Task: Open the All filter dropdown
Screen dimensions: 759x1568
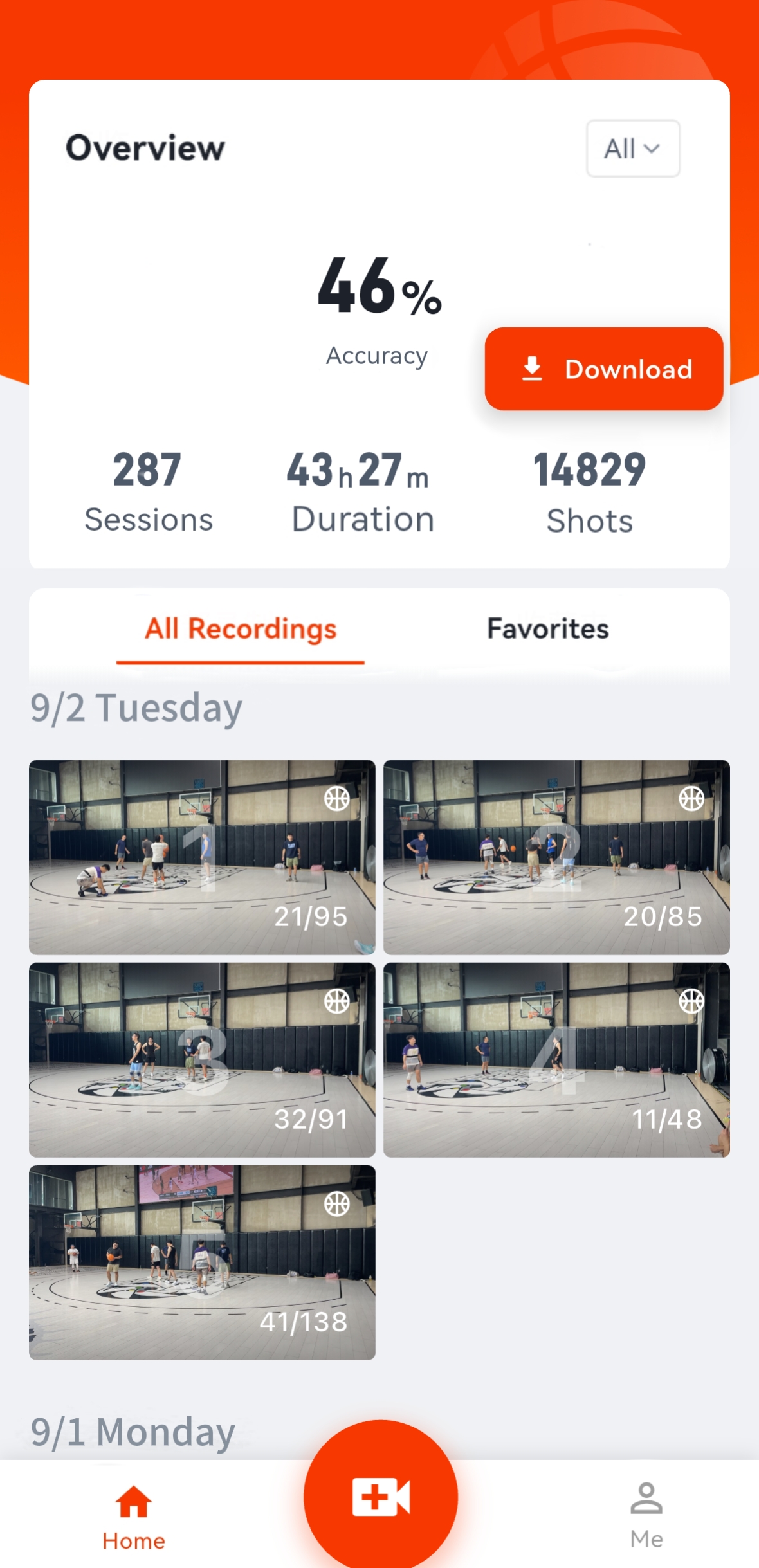Action: click(633, 148)
